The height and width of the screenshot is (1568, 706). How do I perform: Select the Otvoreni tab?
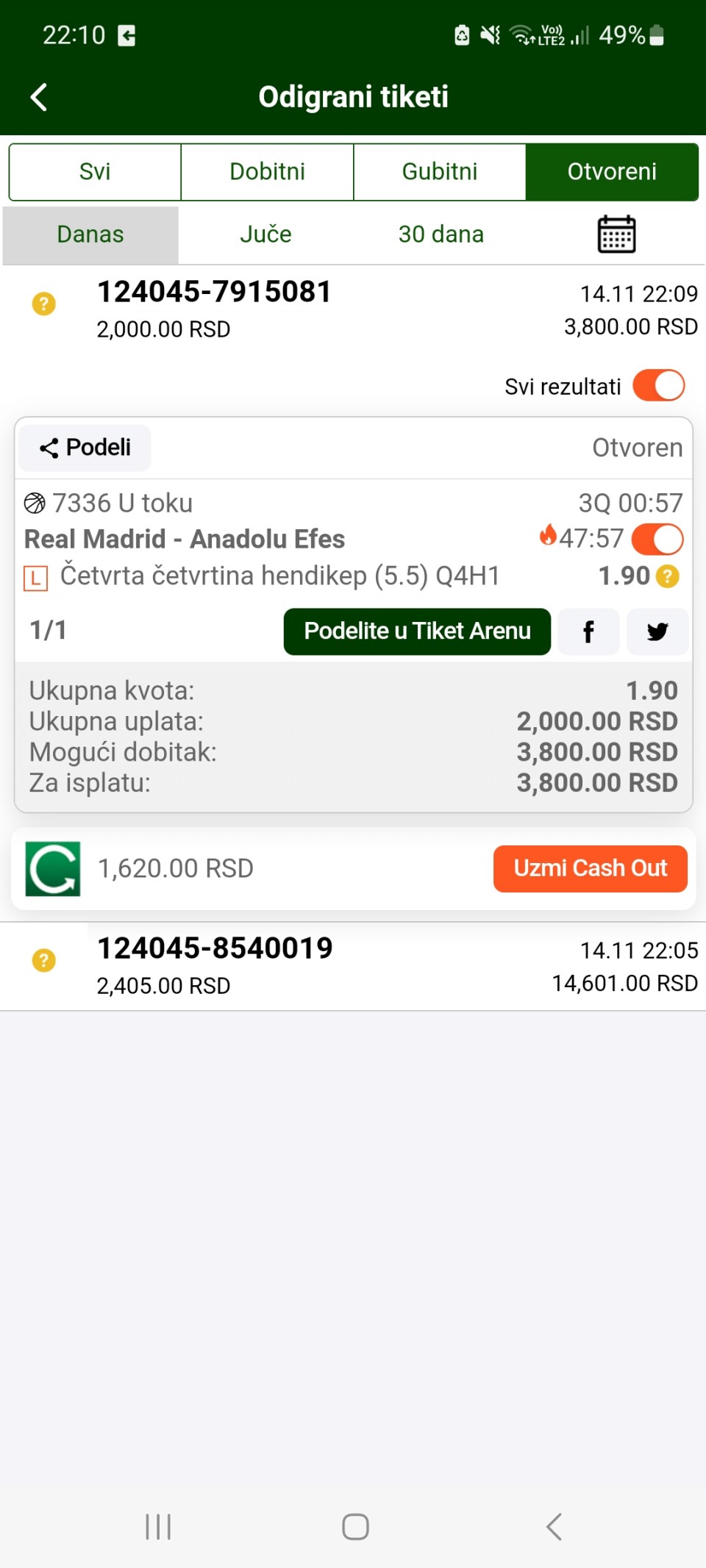pos(612,172)
